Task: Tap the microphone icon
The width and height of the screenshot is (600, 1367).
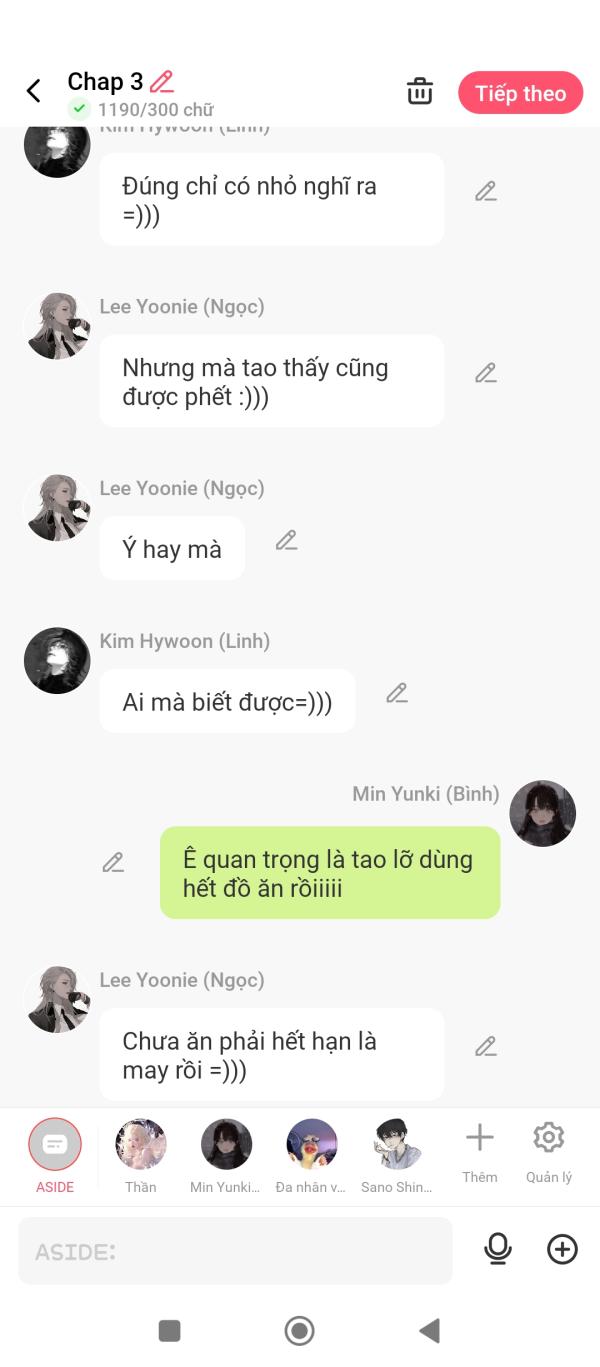Action: pos(498,1249)
